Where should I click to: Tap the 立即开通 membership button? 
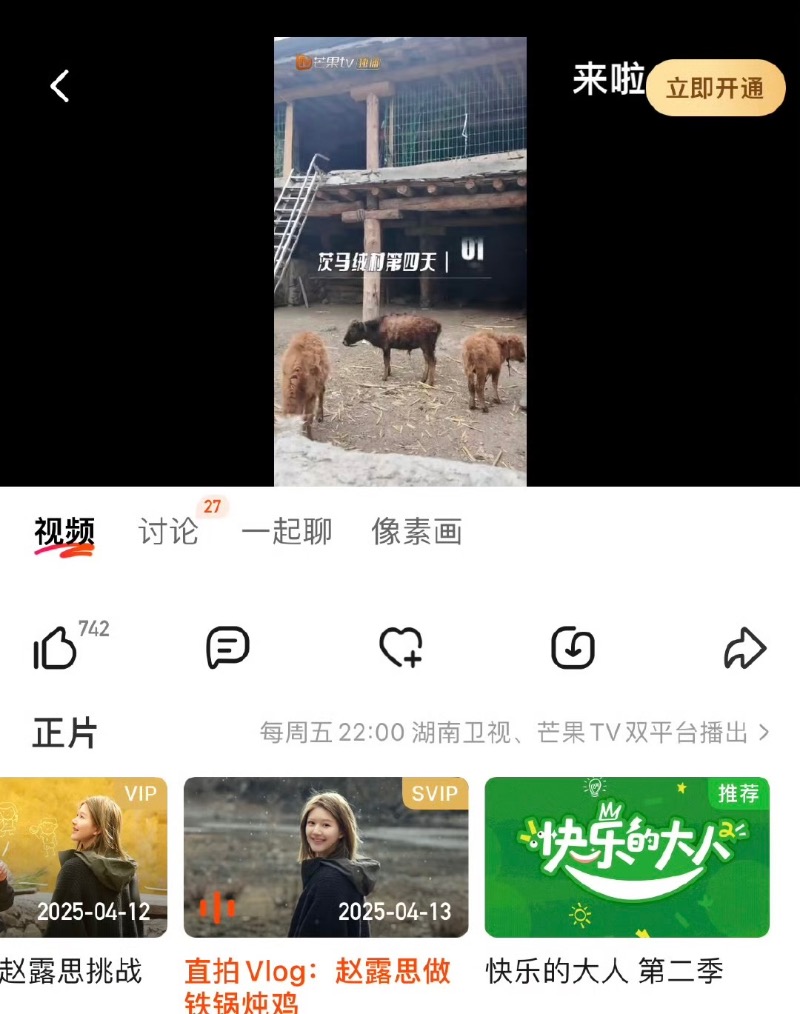coord(715,88)
